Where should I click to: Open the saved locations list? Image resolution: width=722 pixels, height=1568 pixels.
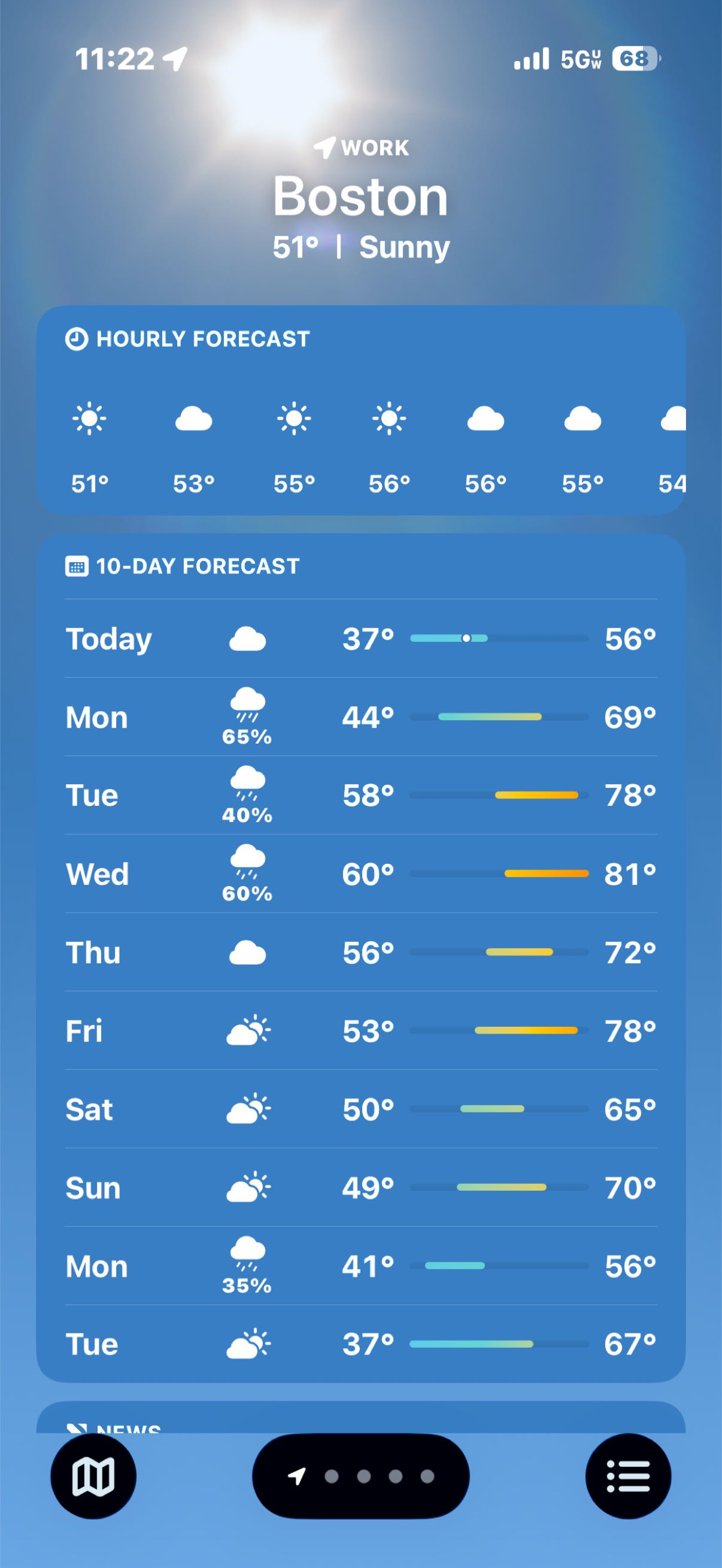pyautogui.click(x=627, y=1476)
